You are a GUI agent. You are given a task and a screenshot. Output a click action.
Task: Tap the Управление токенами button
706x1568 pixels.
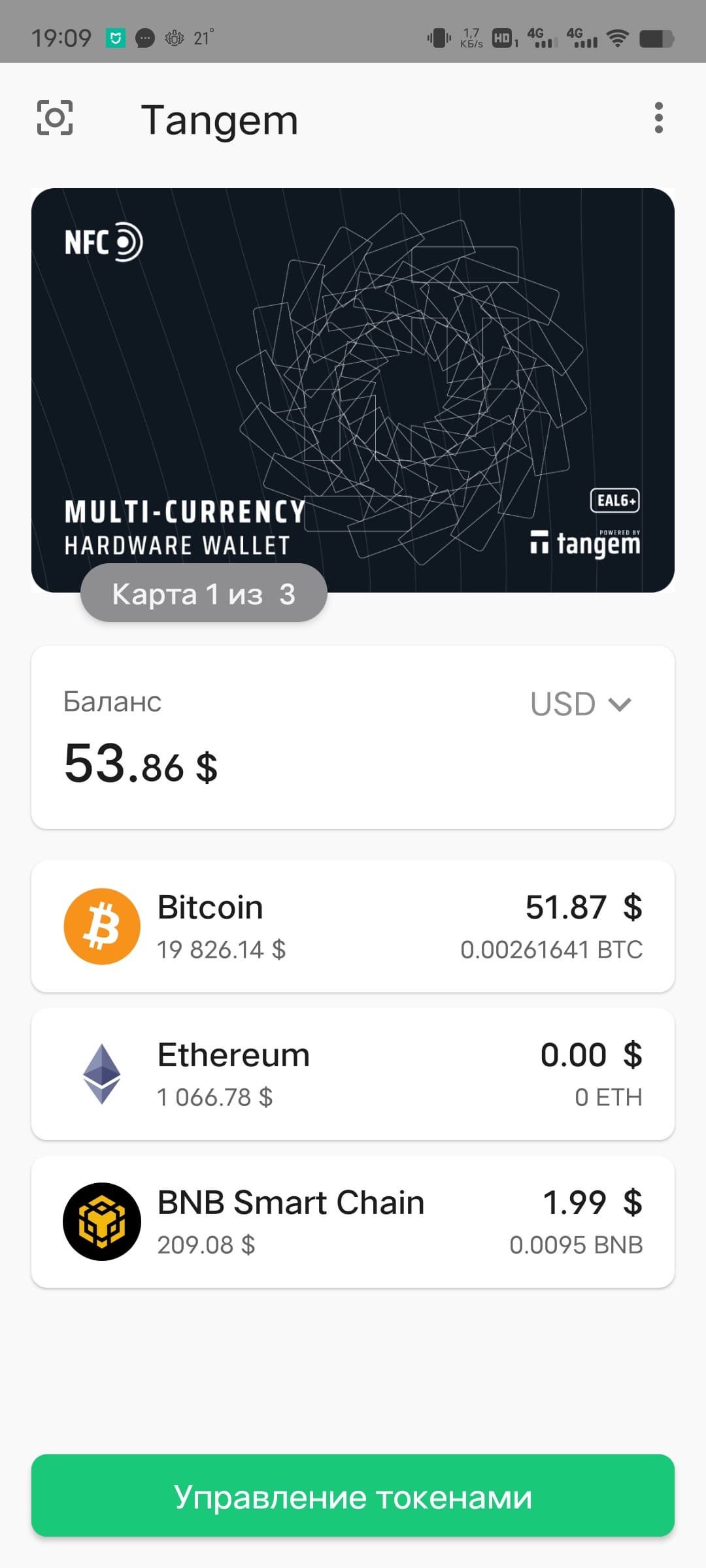[x=353, y=1496]
